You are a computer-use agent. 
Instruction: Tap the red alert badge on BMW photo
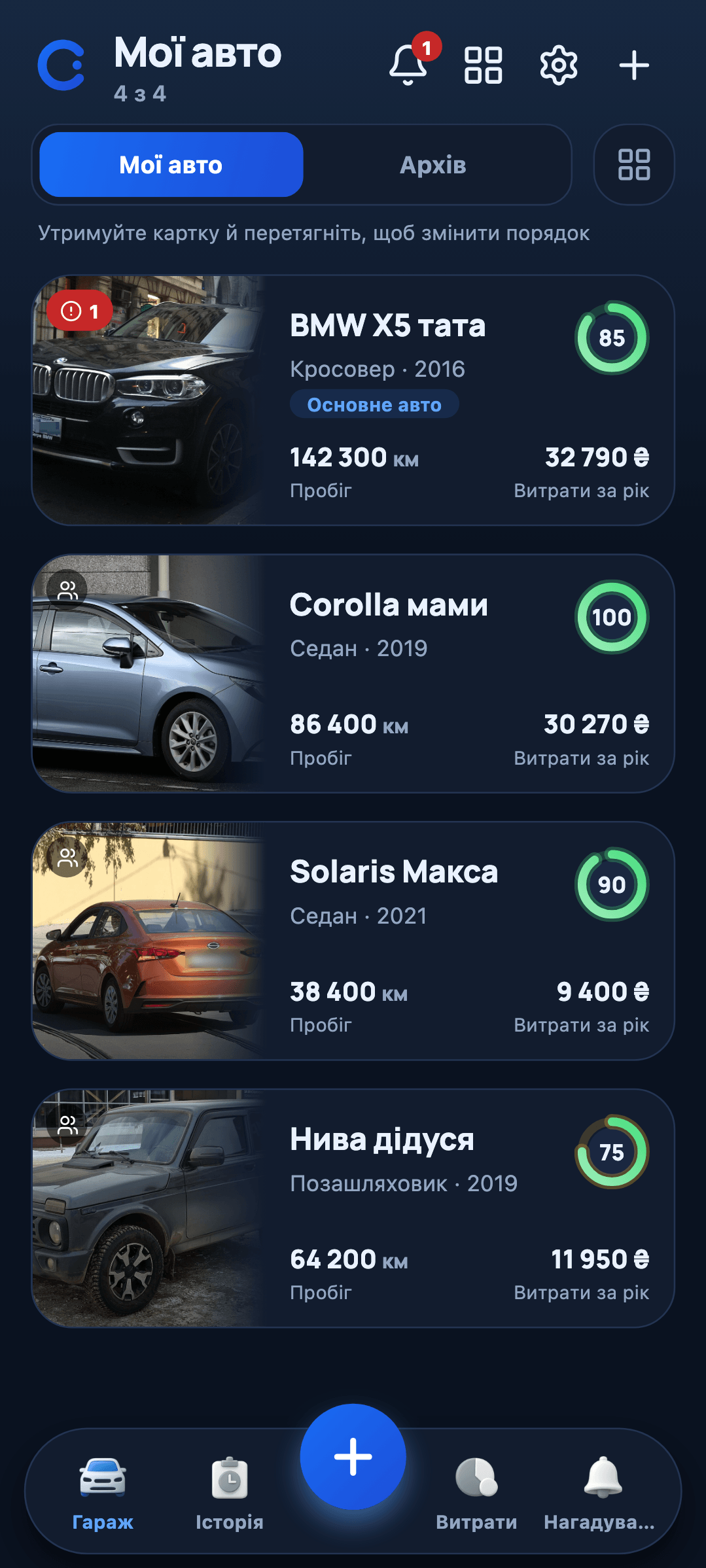coord(80,311)
